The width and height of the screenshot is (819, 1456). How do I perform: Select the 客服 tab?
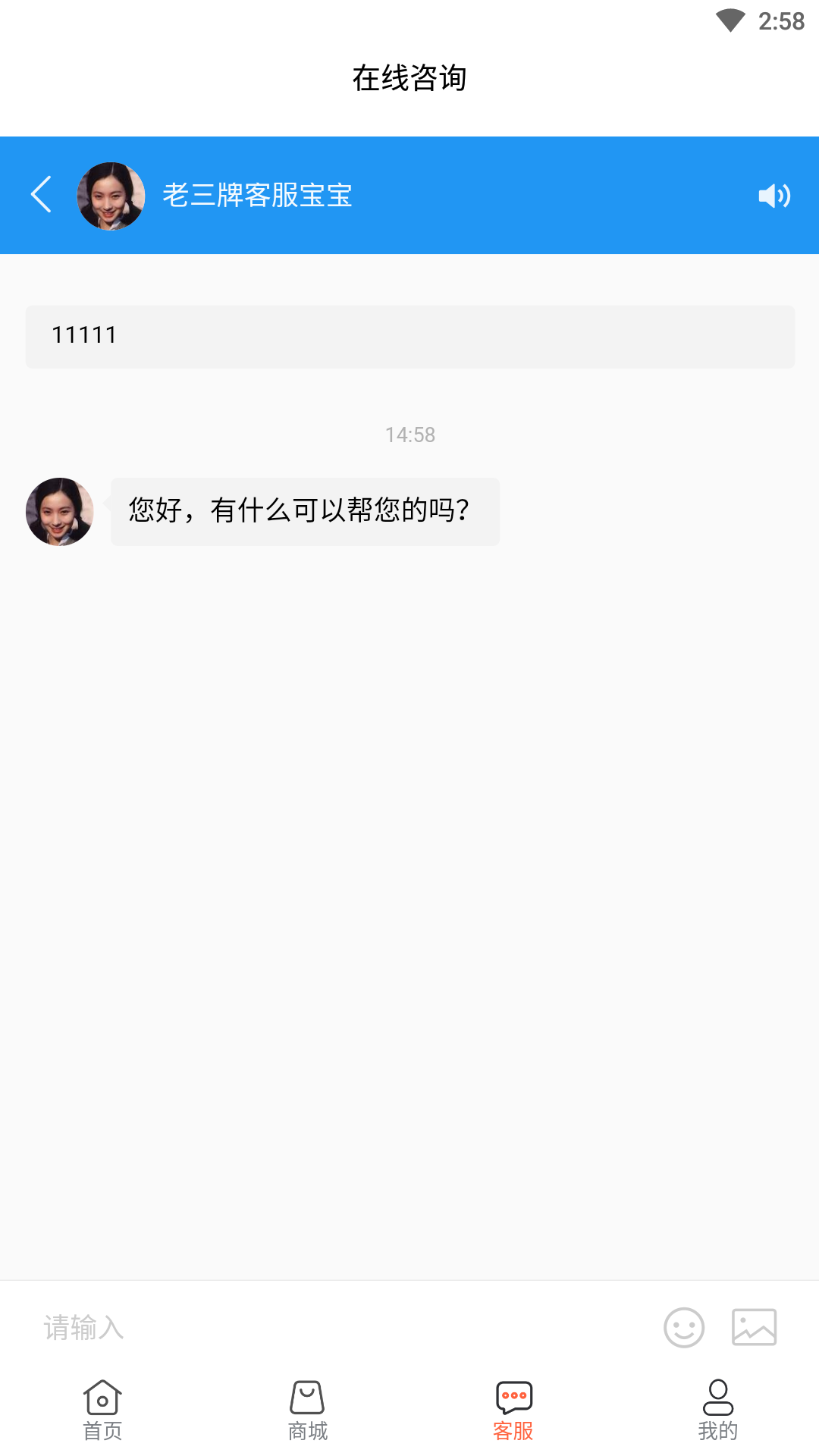coord(513,1410)
